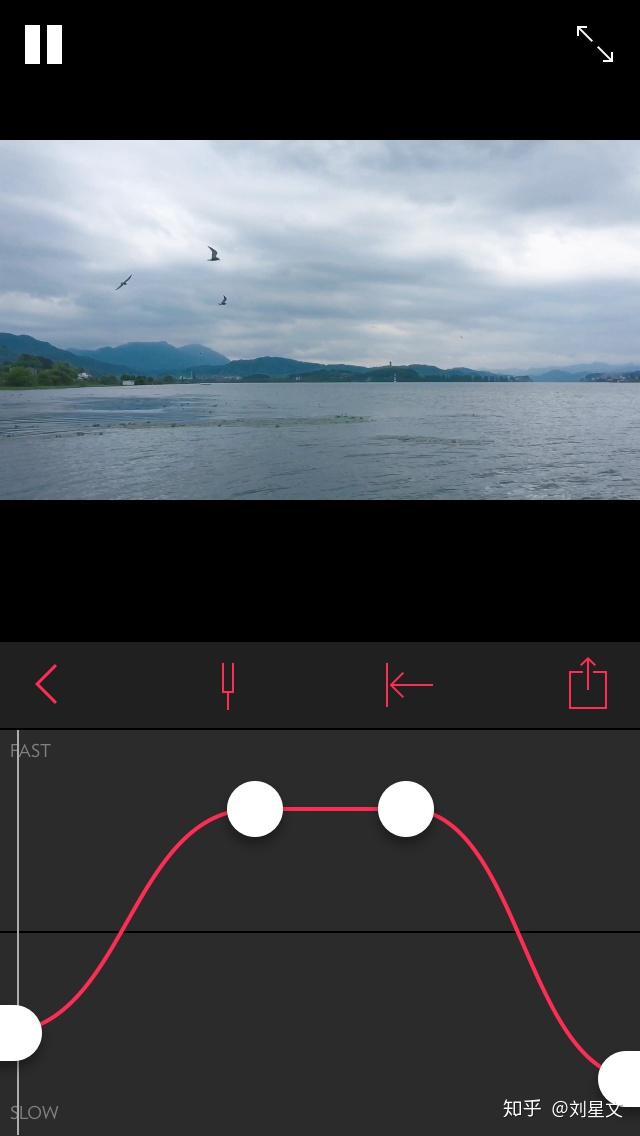Tap the tuning fork pitch icon

[228, 685]
